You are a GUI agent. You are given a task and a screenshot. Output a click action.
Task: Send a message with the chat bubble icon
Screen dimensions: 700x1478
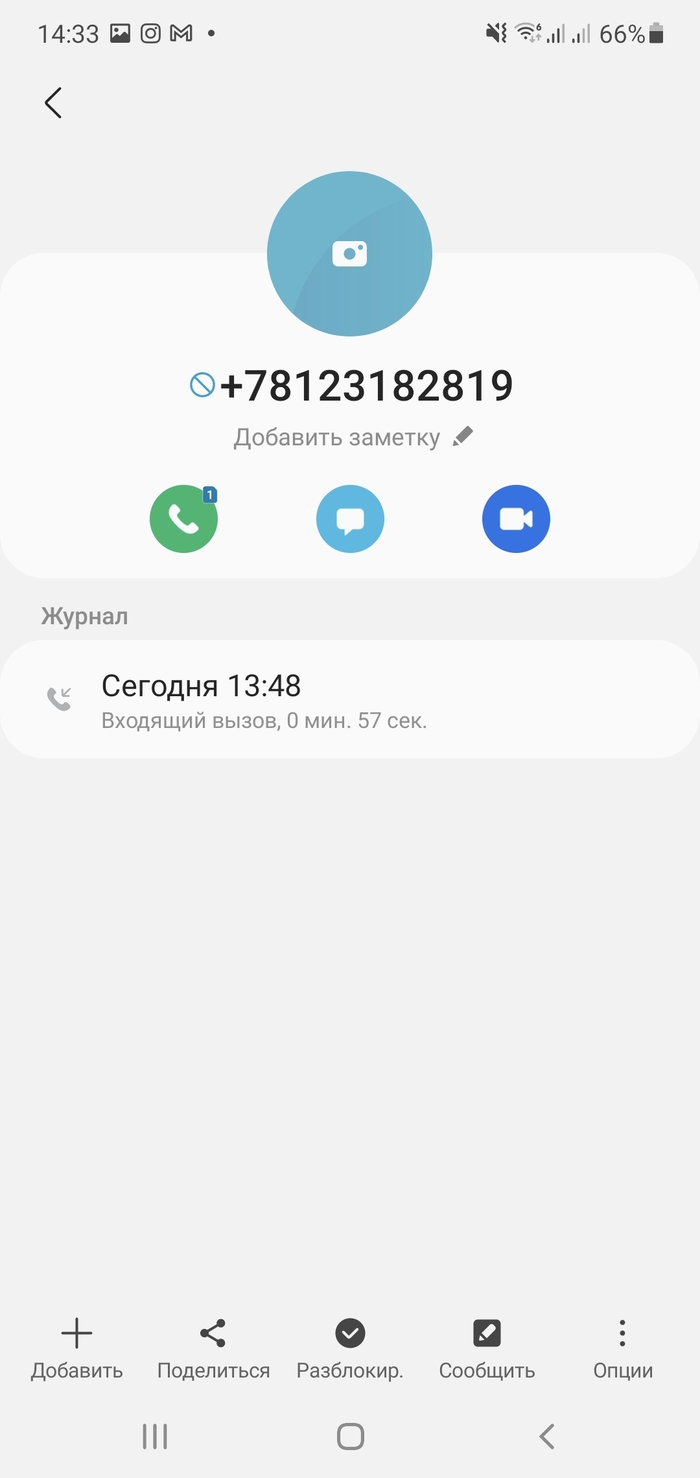[x=350, y=519]
